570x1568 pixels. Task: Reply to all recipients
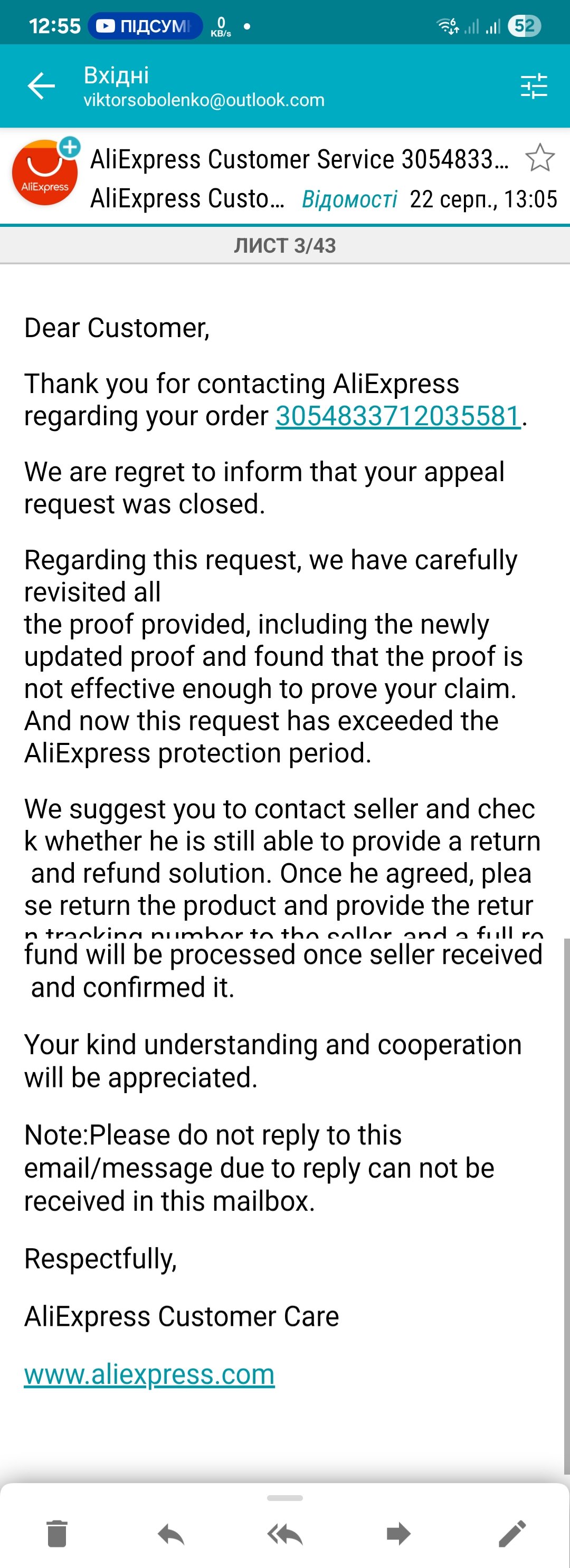tap(284, 1533)
